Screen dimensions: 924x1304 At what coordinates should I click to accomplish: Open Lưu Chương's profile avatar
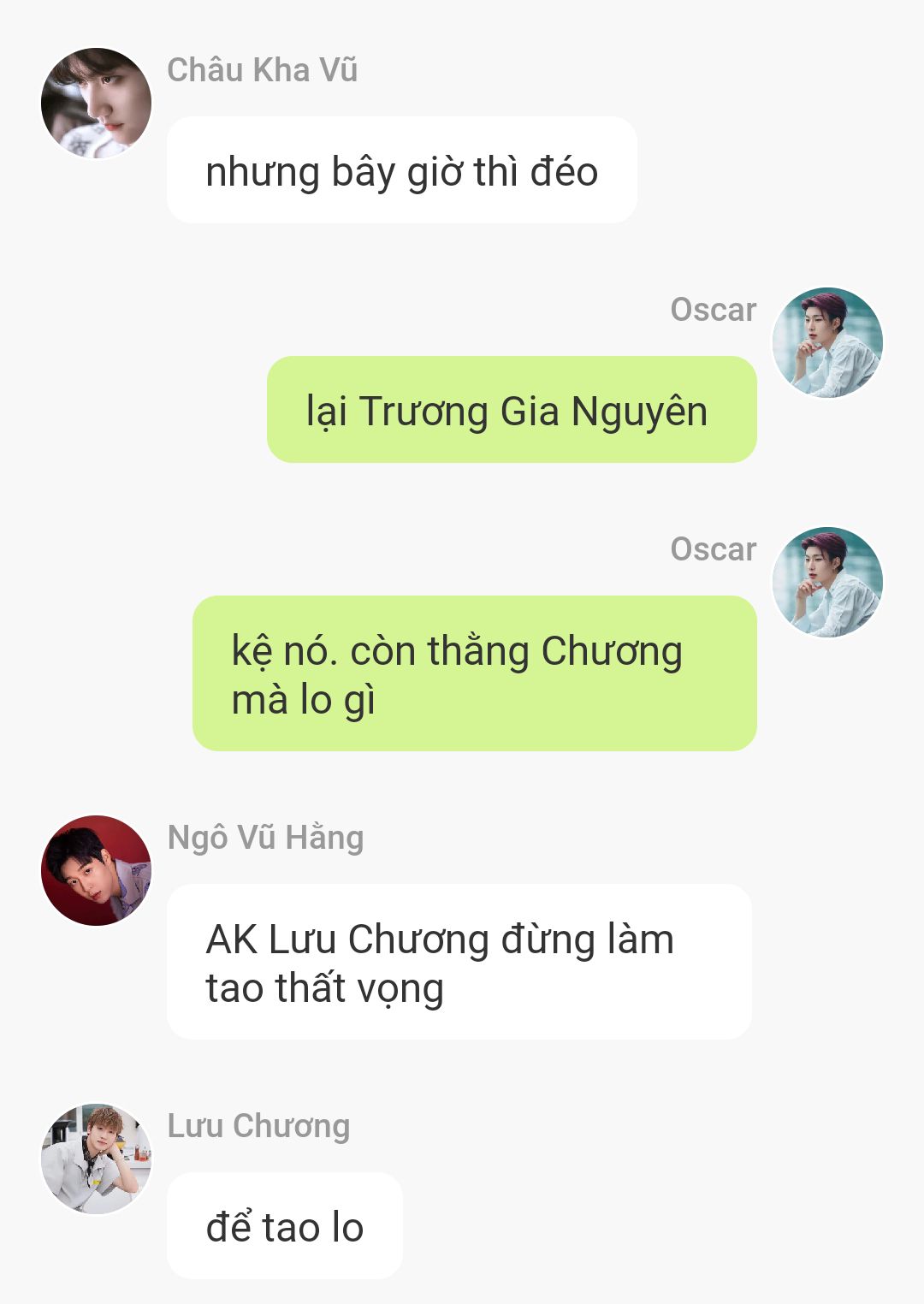(x=96, y=1159)
